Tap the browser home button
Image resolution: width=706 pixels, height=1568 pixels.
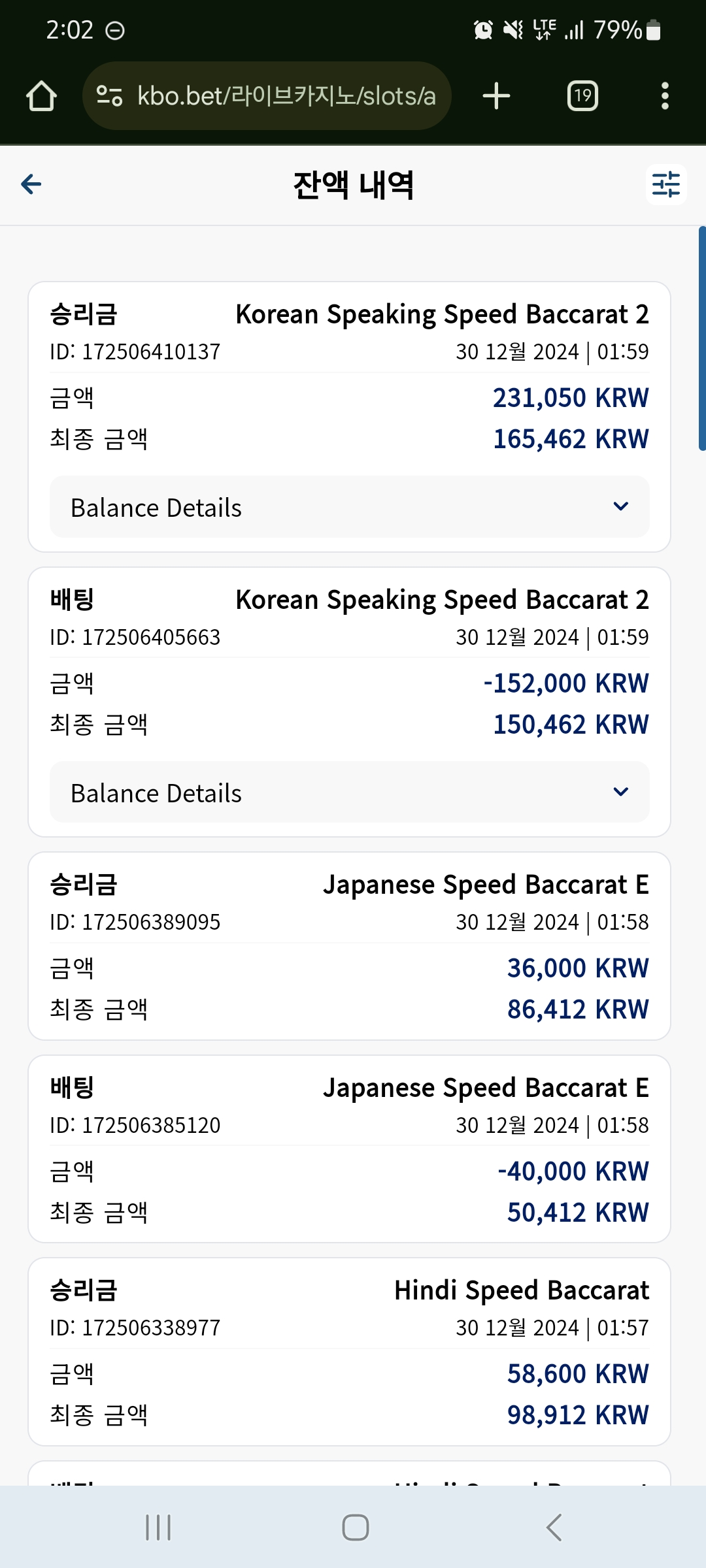(41, 96)
